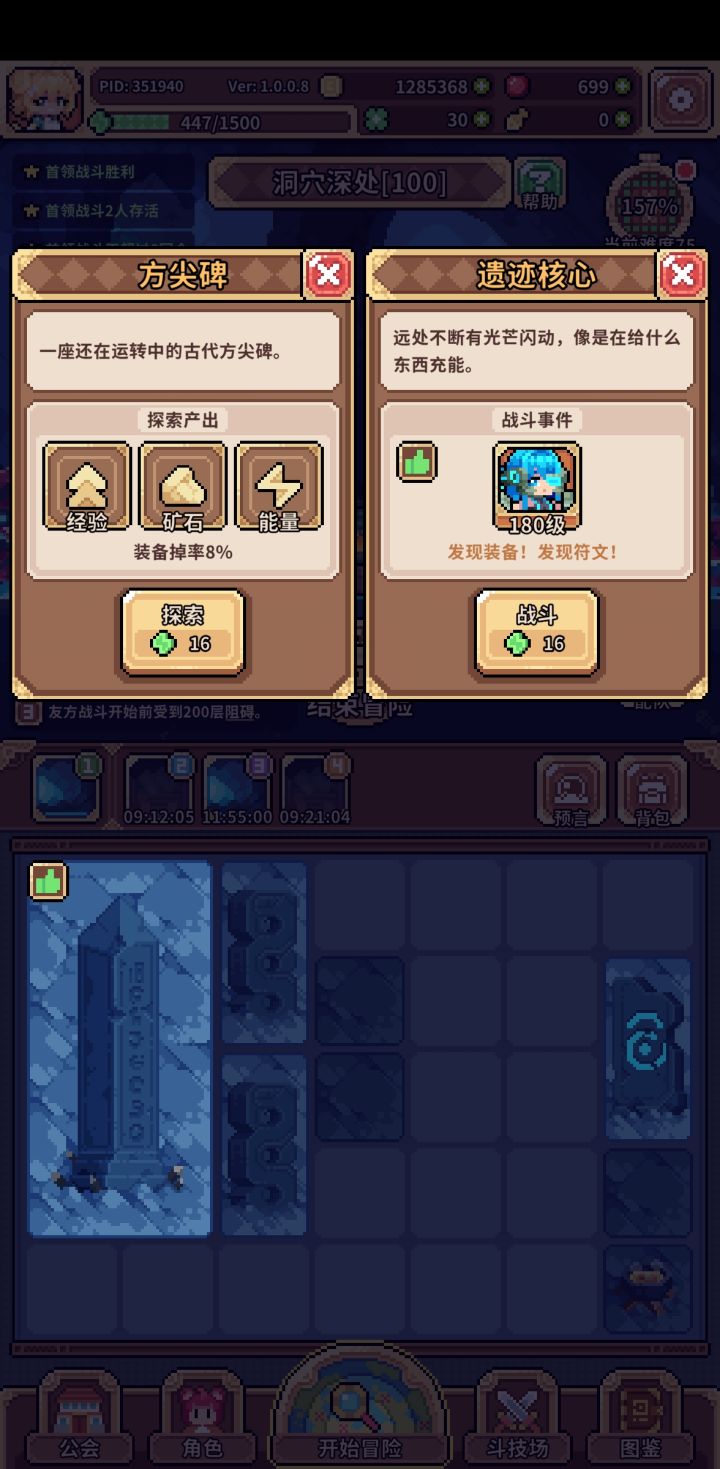720x1469 pixels.
Task: Open the 背包 (backpack) inventory
Action: point(653,790)
